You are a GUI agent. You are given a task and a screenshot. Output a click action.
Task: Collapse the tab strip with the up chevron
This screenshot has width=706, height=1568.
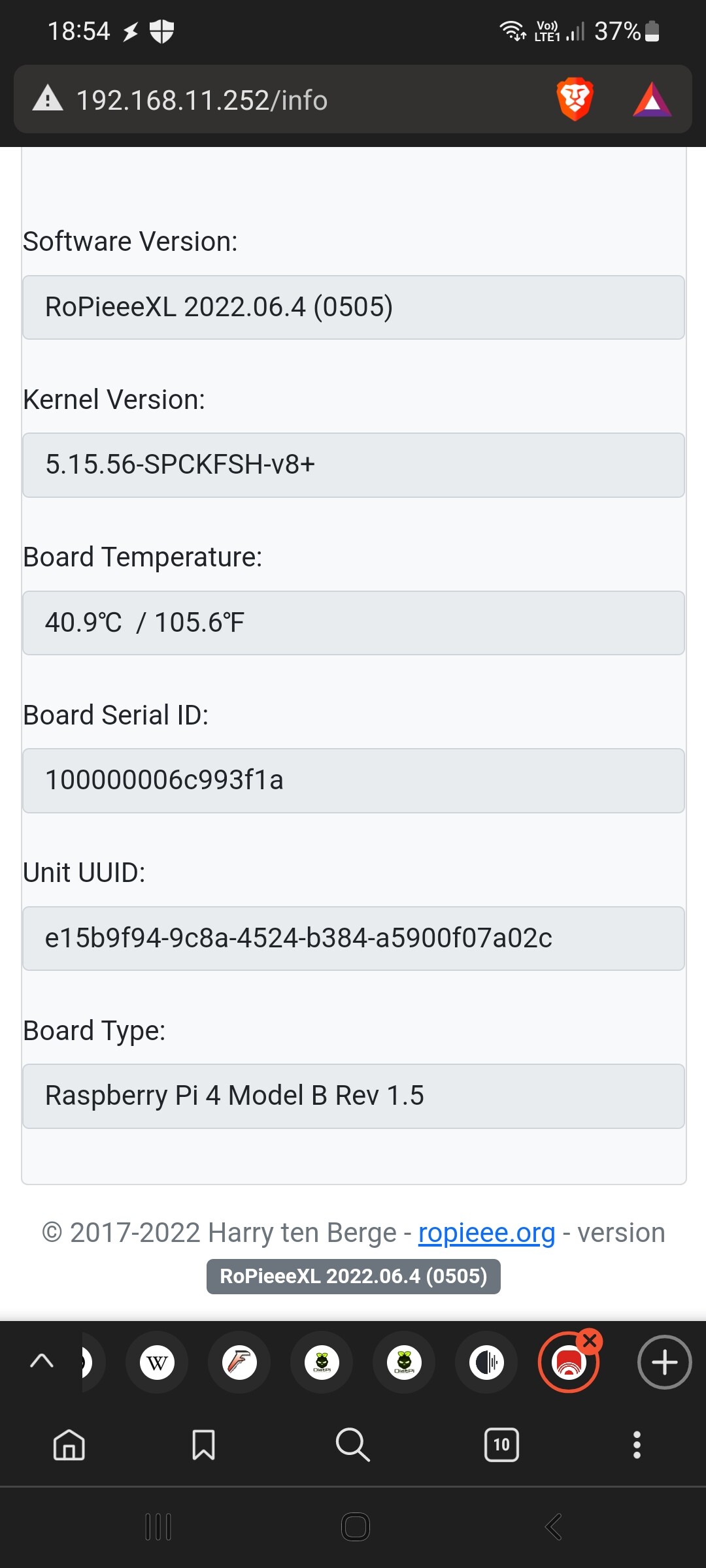[42, 1362]
